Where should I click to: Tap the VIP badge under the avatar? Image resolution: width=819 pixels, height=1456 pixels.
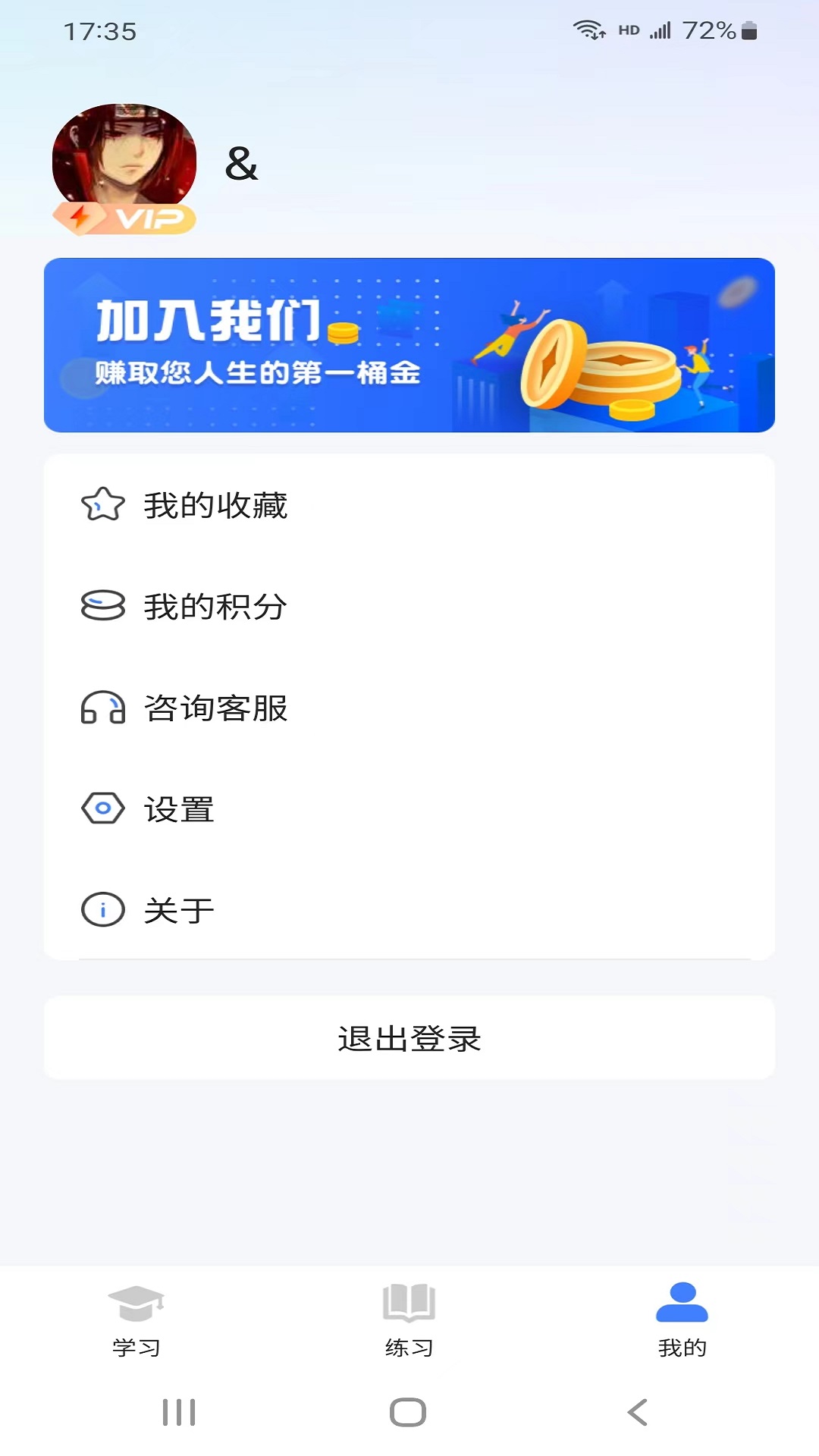(x=126, y=218)
